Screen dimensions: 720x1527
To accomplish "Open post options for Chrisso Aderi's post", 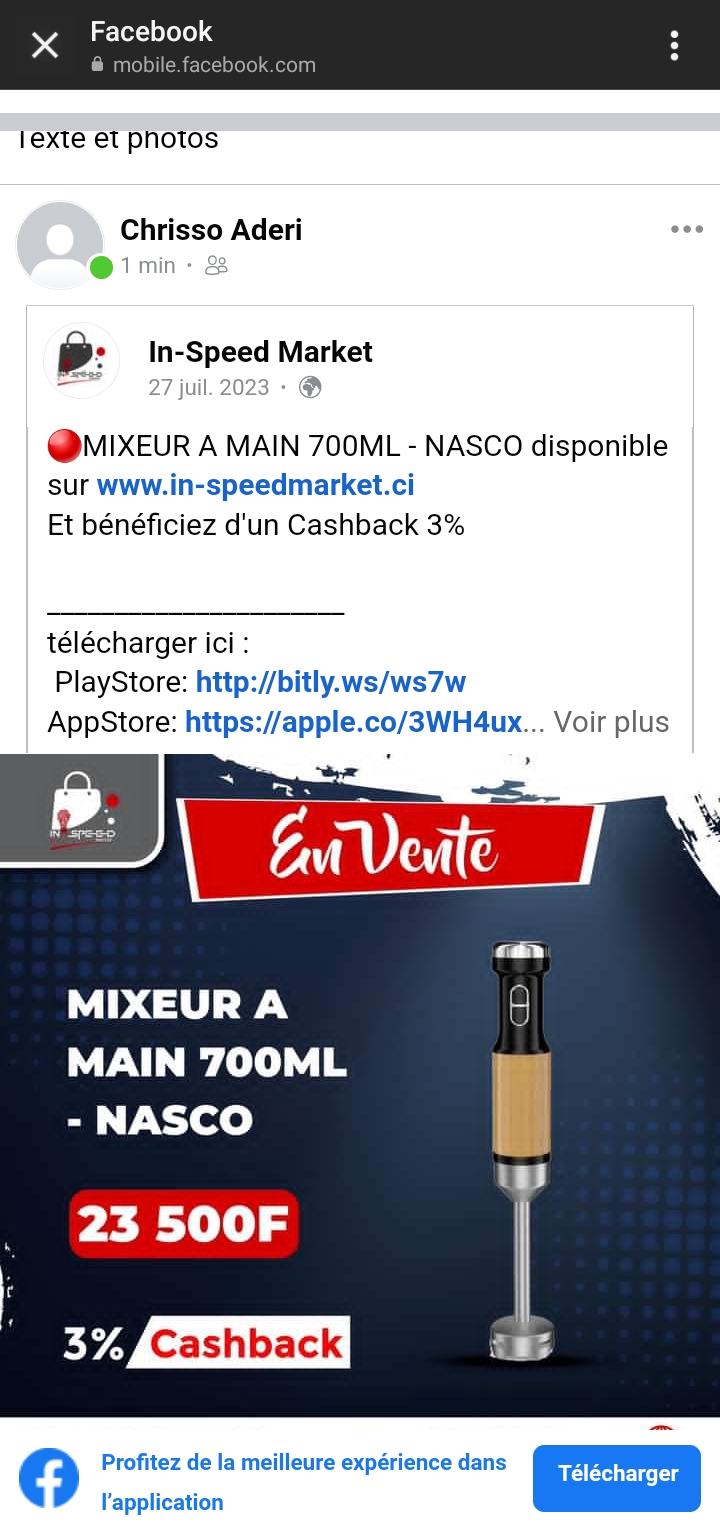I will (686, 230).
